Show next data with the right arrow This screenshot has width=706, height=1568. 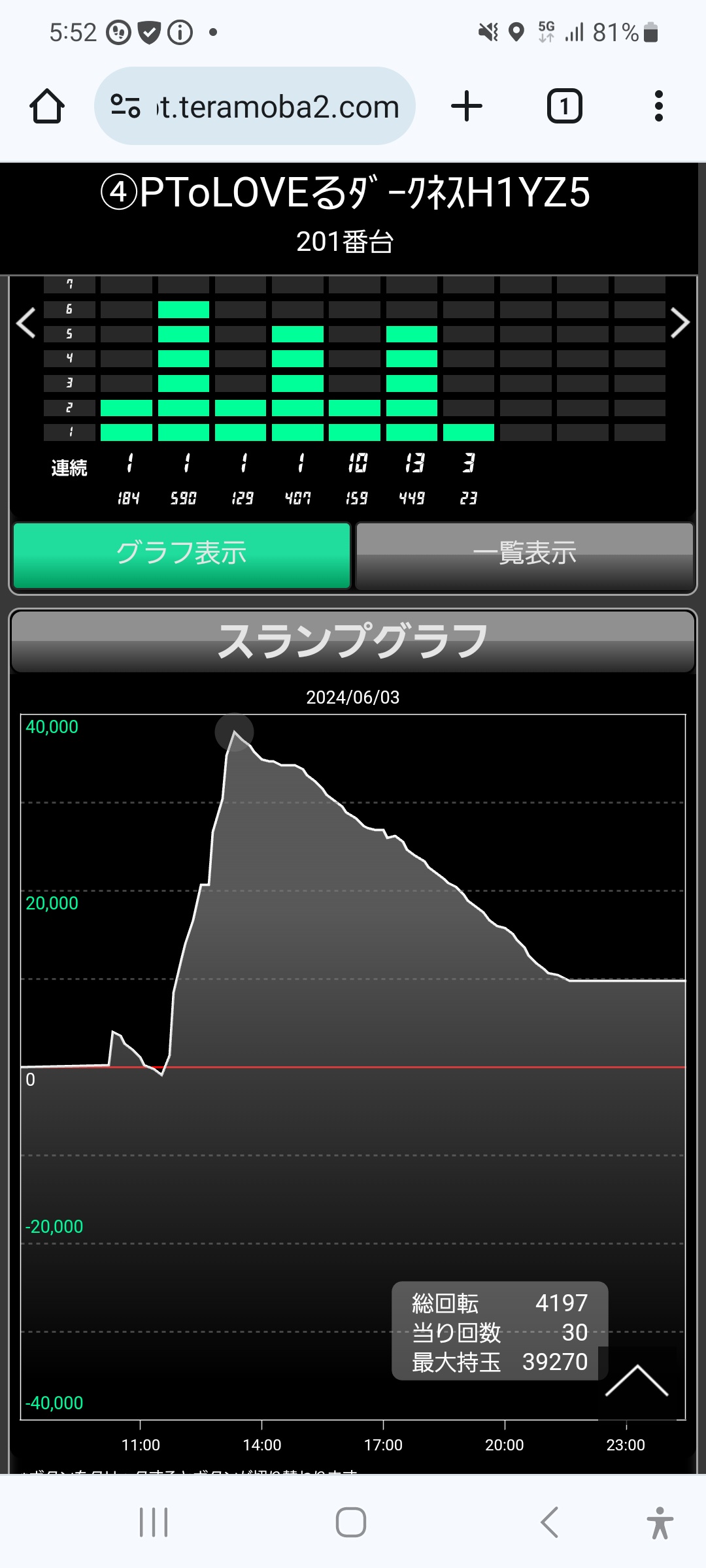[680, 323]
